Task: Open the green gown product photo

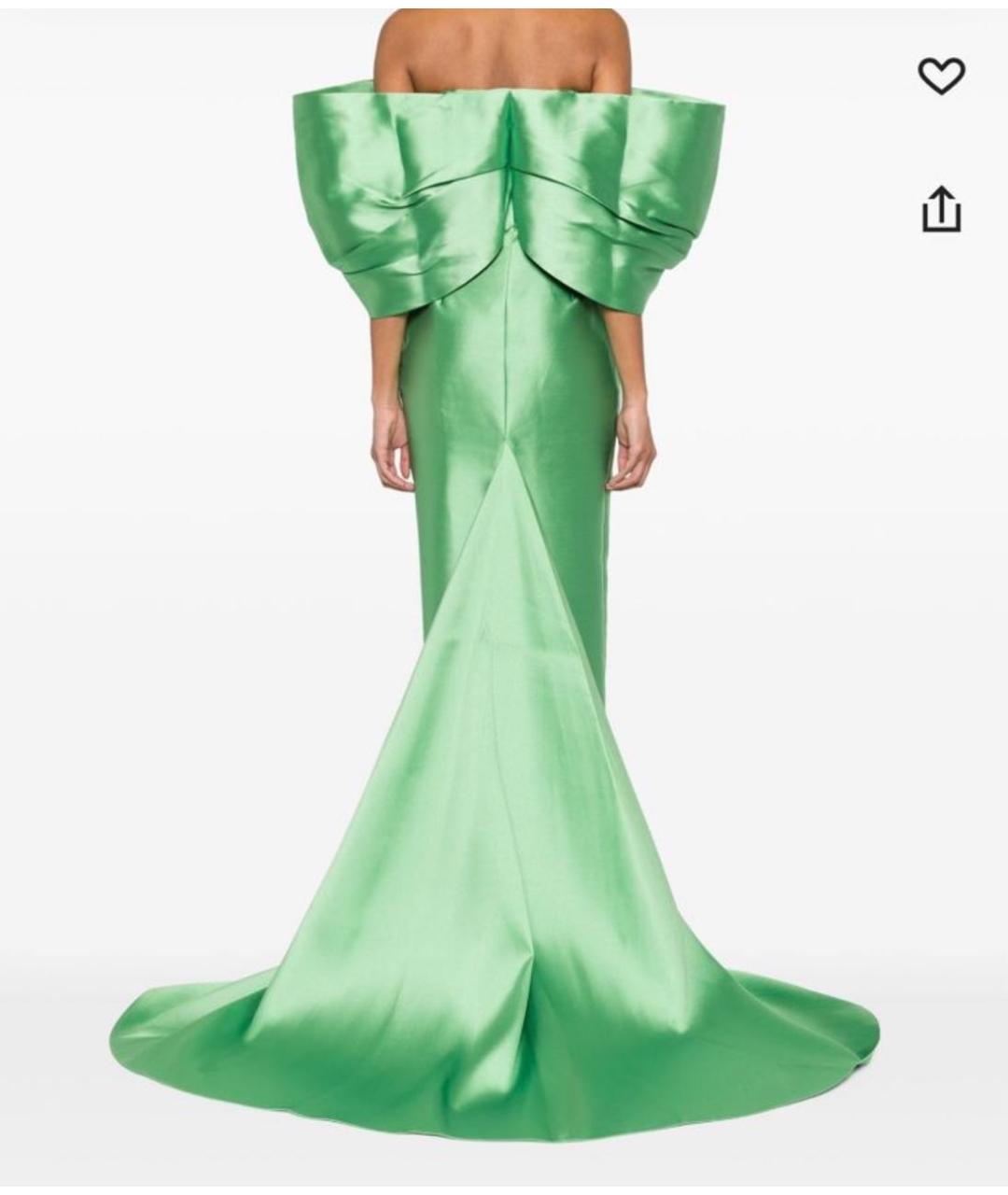Action: [504, 597]
